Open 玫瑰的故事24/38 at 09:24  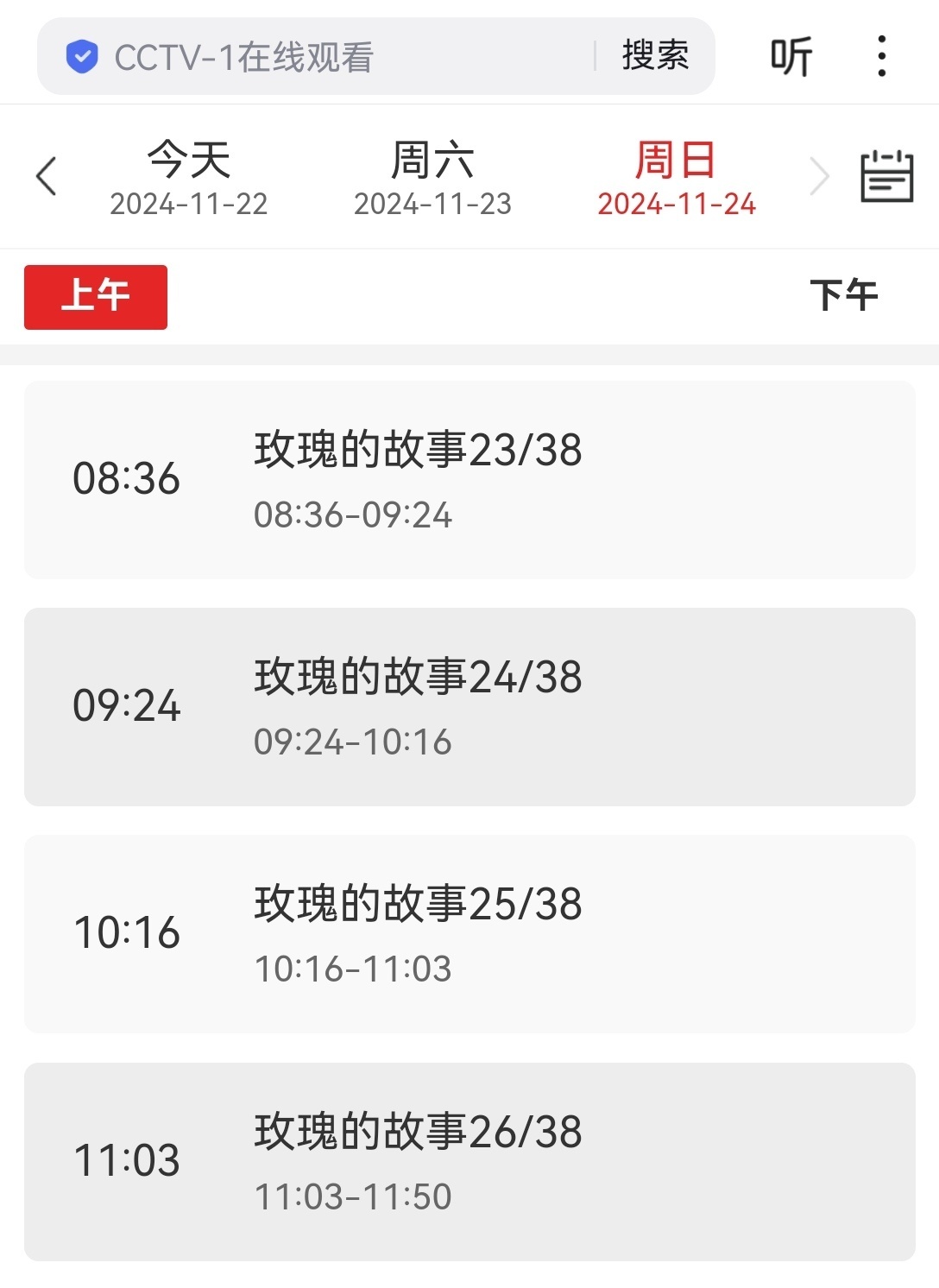coord(469,707)
